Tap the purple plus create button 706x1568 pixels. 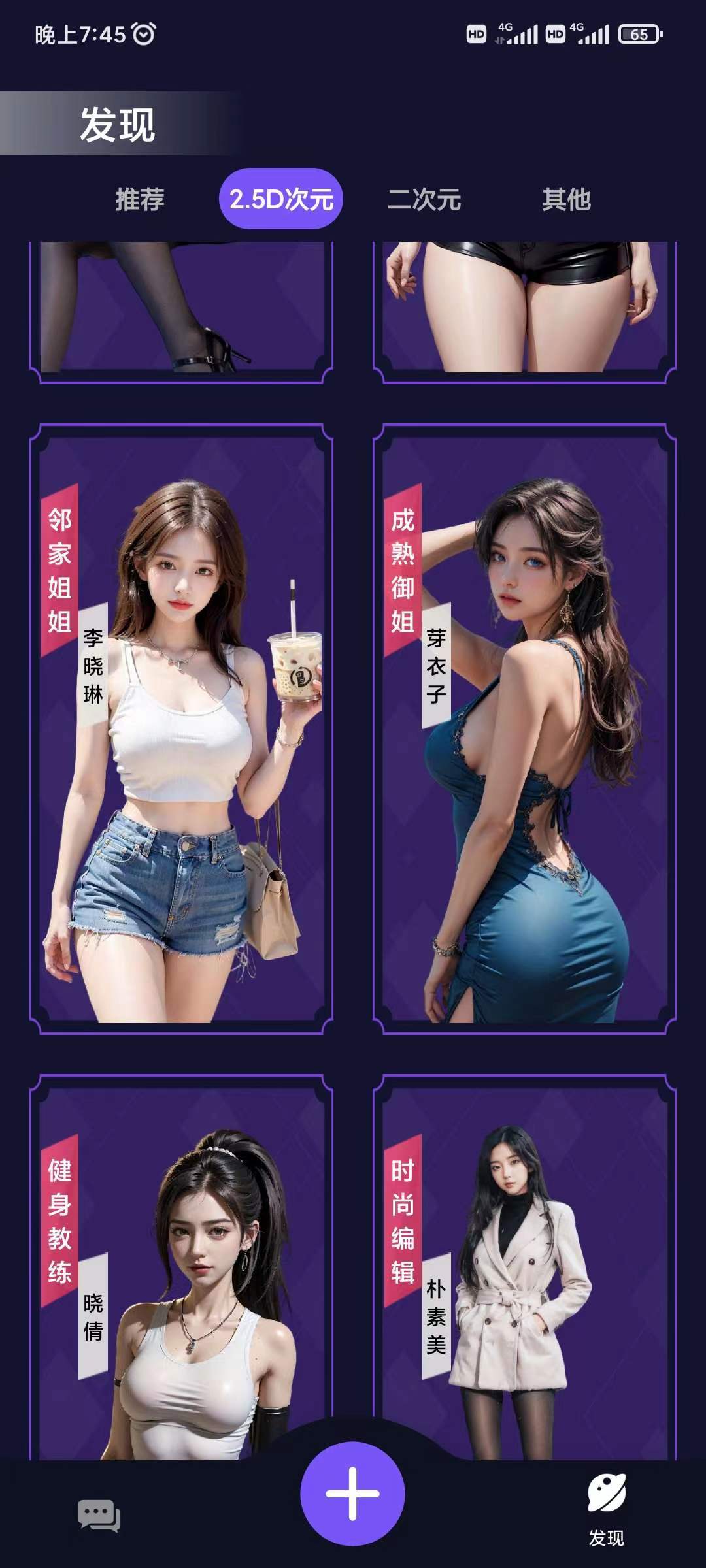[352, 1493]
